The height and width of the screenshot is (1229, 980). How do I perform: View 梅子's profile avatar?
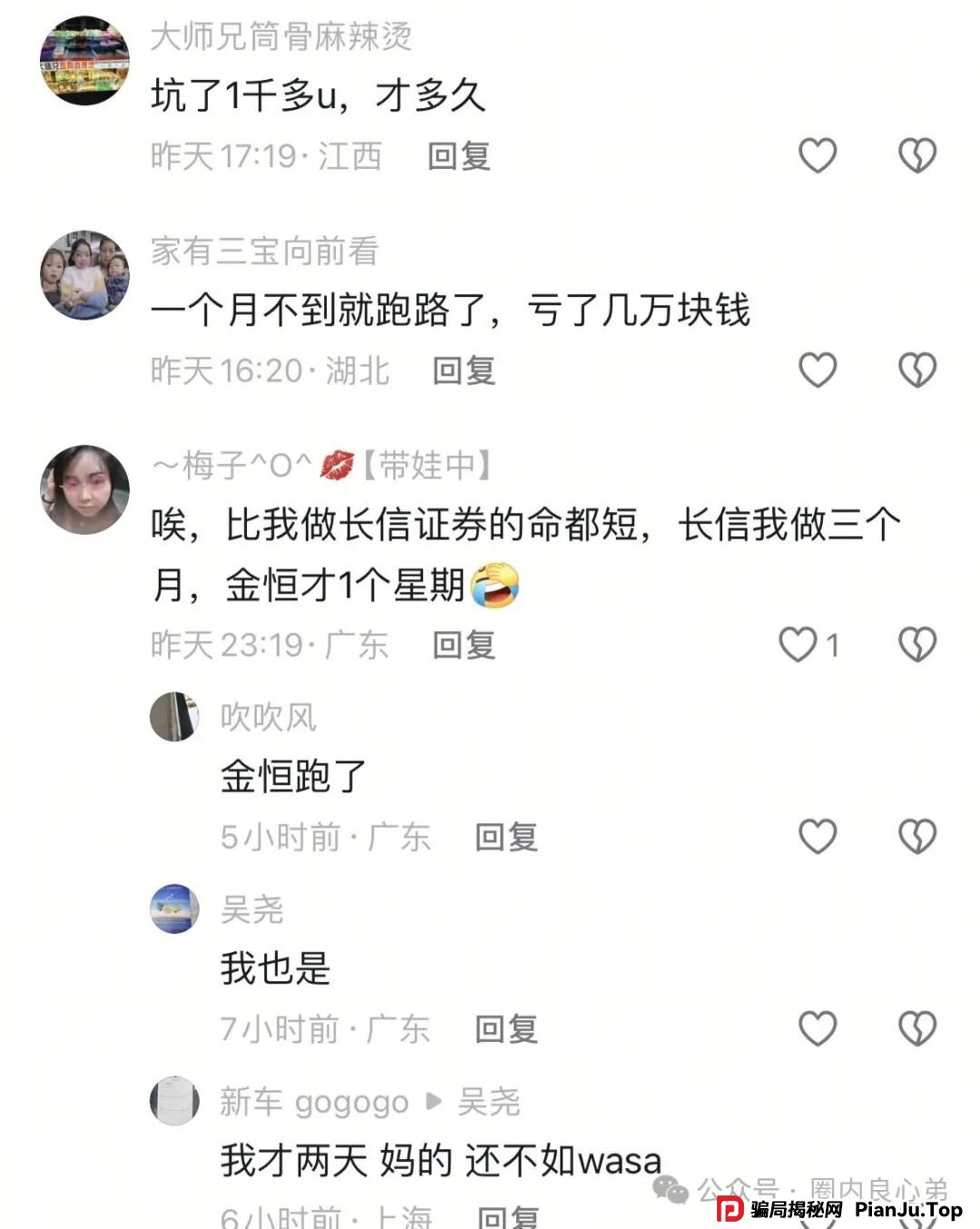tap(84, 489)
